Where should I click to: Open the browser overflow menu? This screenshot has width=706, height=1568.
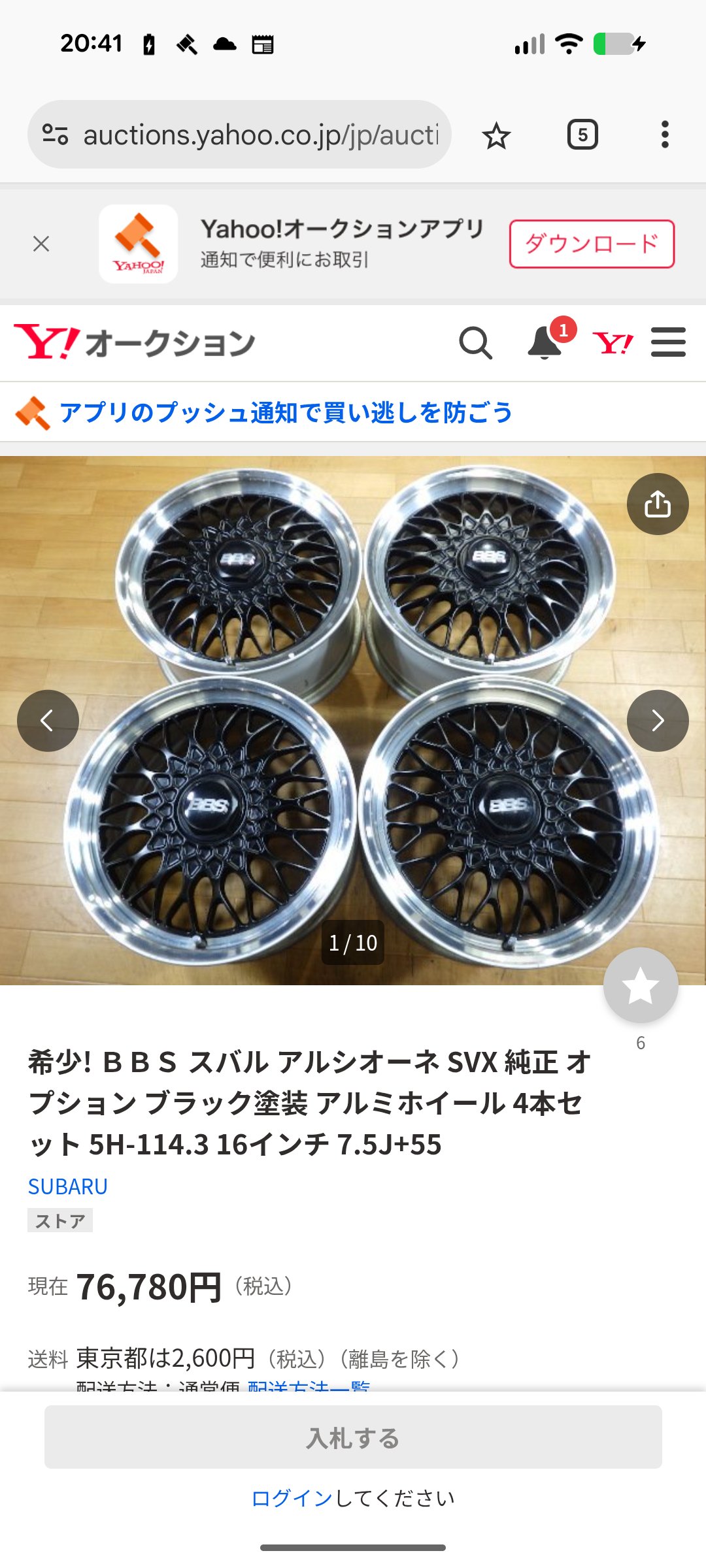665,135
